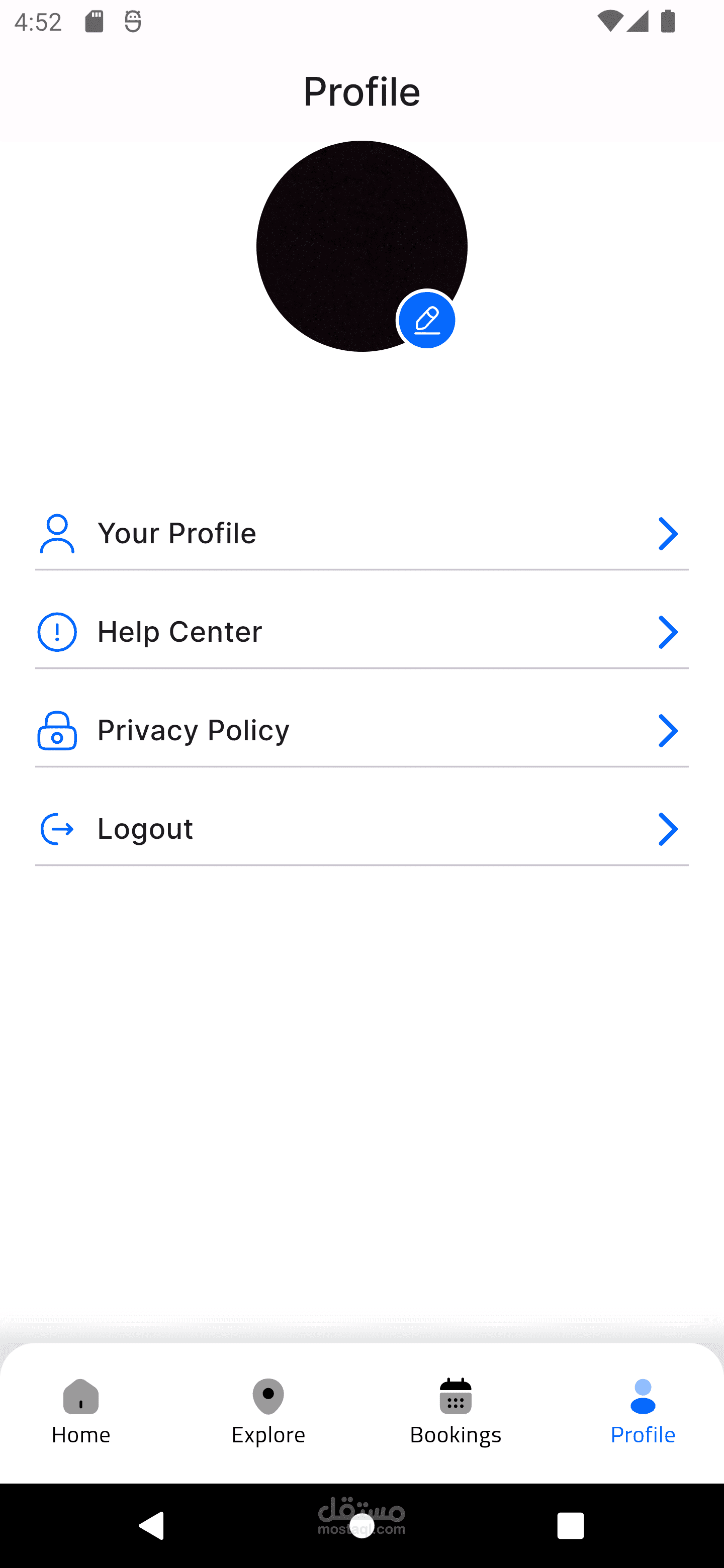This screenshot has width=724, height=1568.
Task: Open recent apps with the square button
Action: 571,1525
